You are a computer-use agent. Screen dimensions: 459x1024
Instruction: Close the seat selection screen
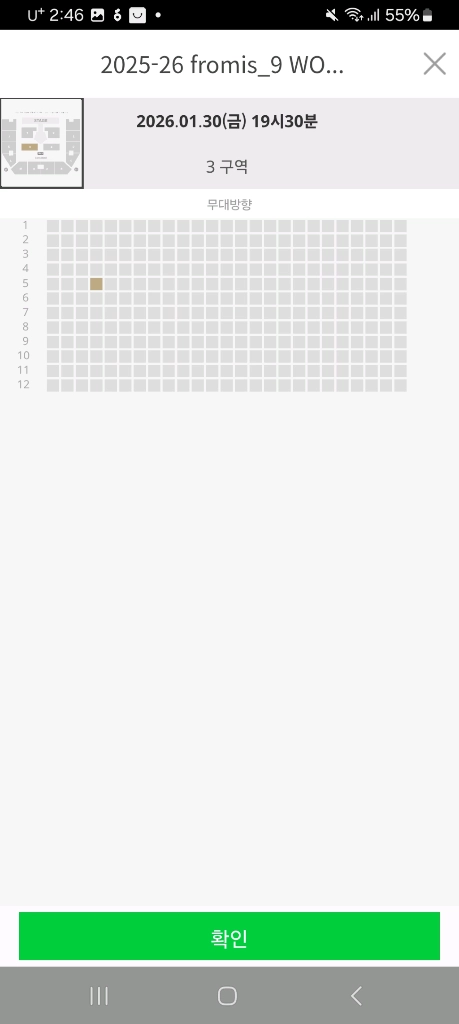435,64
